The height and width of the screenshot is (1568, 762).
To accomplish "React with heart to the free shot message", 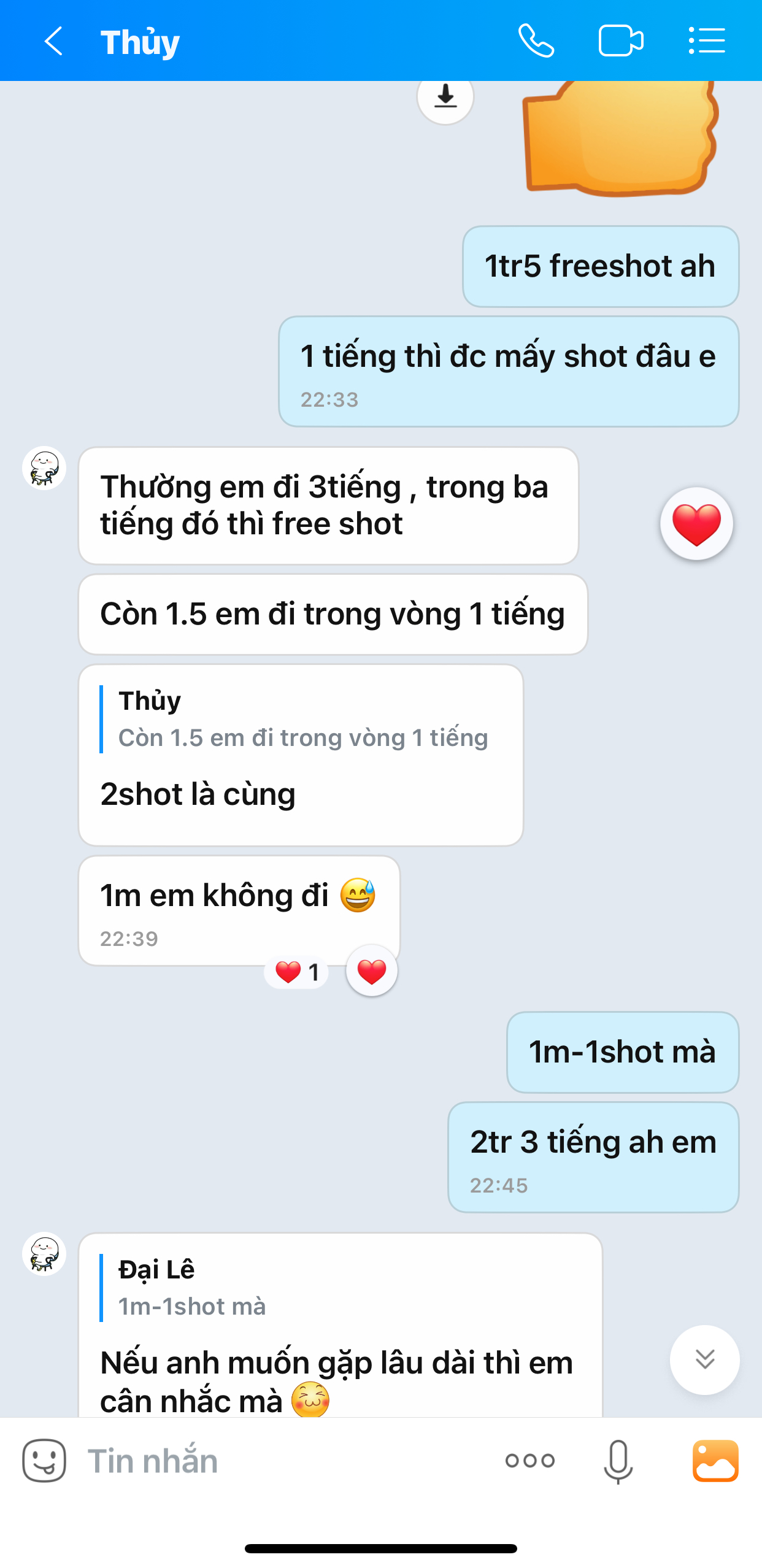I will [x=696, y=523].
